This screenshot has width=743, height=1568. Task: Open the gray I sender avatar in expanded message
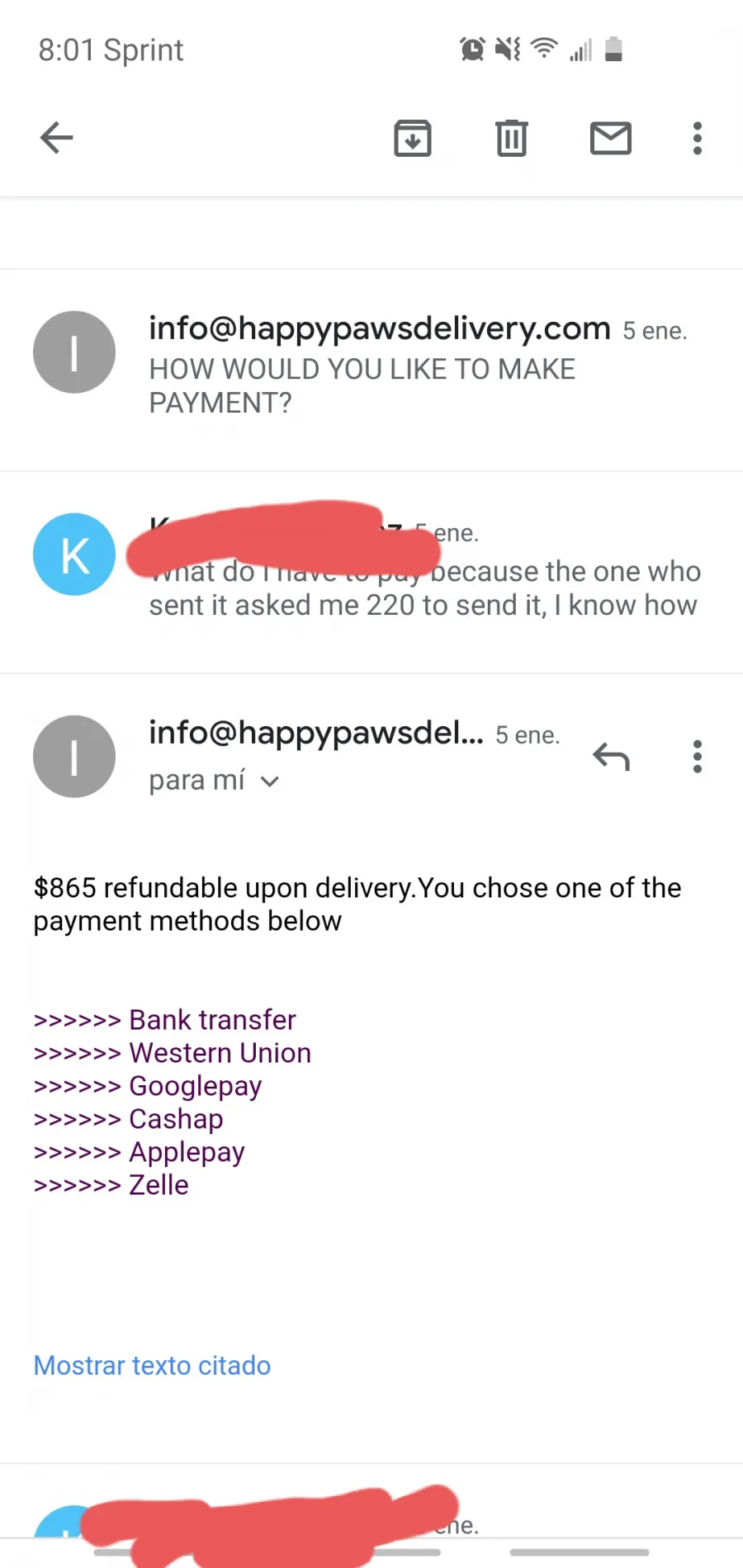pos(74,757)
